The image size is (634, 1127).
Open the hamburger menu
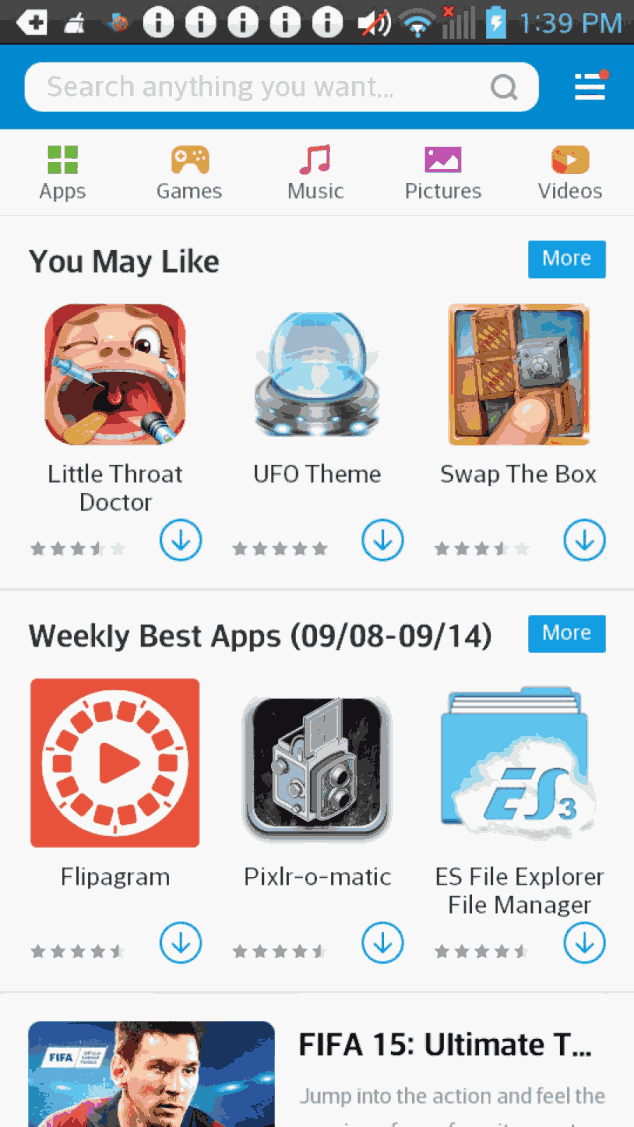pos(590,88)
